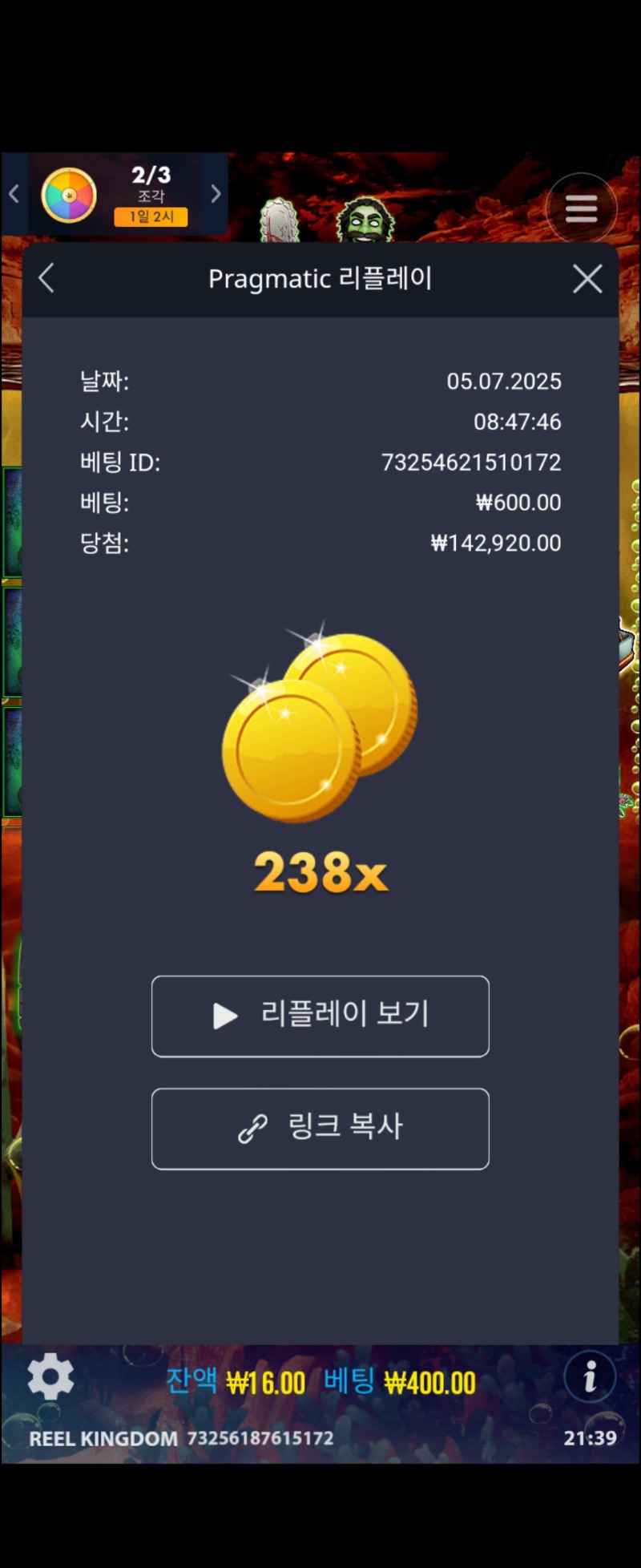Screen dimensions: 641x1568
Task: Copy the replay link via 링크 복사
Action: pos(320,1128)
